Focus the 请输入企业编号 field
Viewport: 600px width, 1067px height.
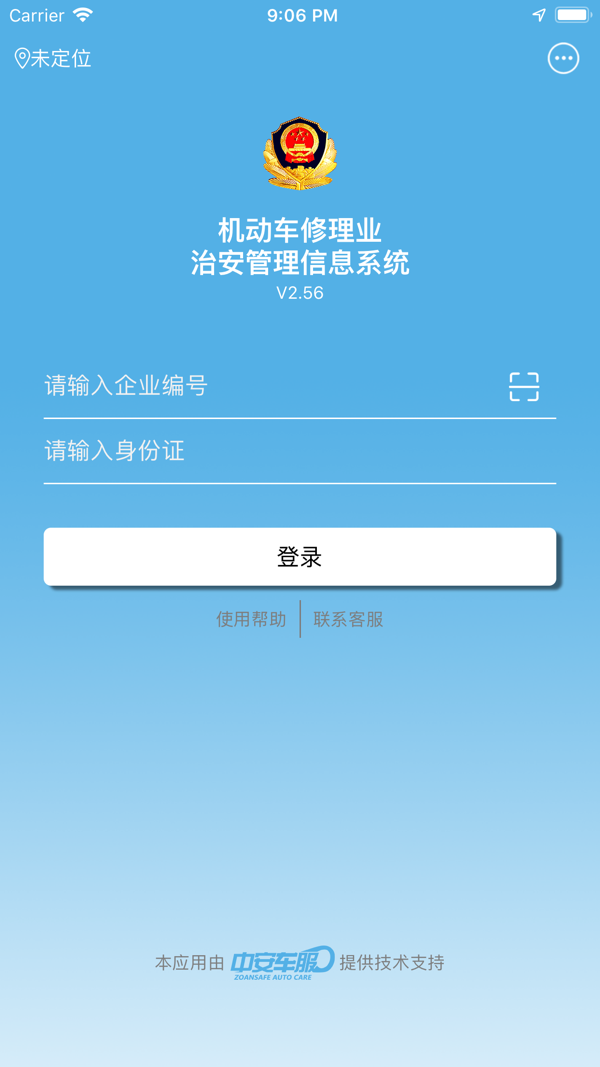tap(272, 386)
